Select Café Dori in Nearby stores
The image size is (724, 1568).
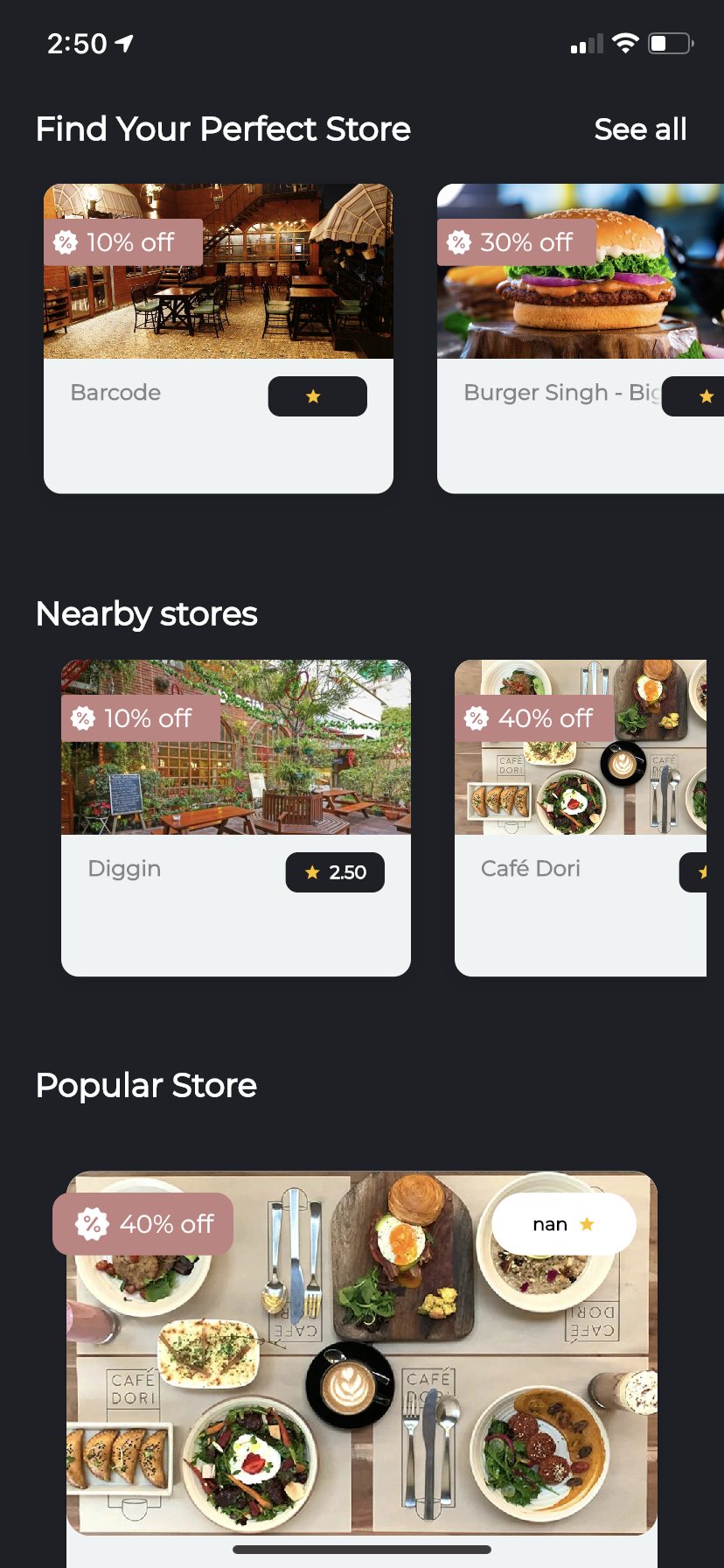(581, 818)
